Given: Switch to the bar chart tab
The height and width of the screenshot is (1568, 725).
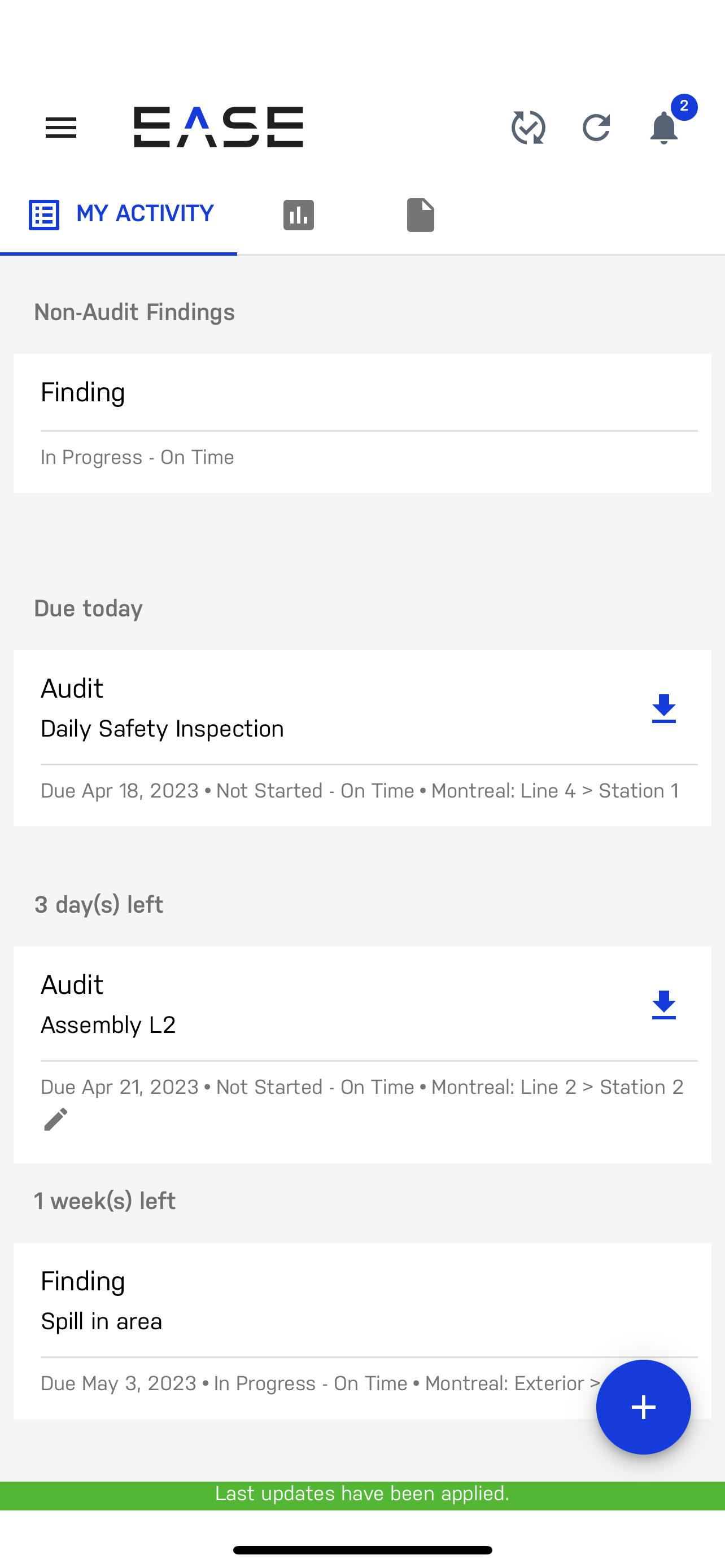Looking at the screenshot, I should (x=298, y=215).
